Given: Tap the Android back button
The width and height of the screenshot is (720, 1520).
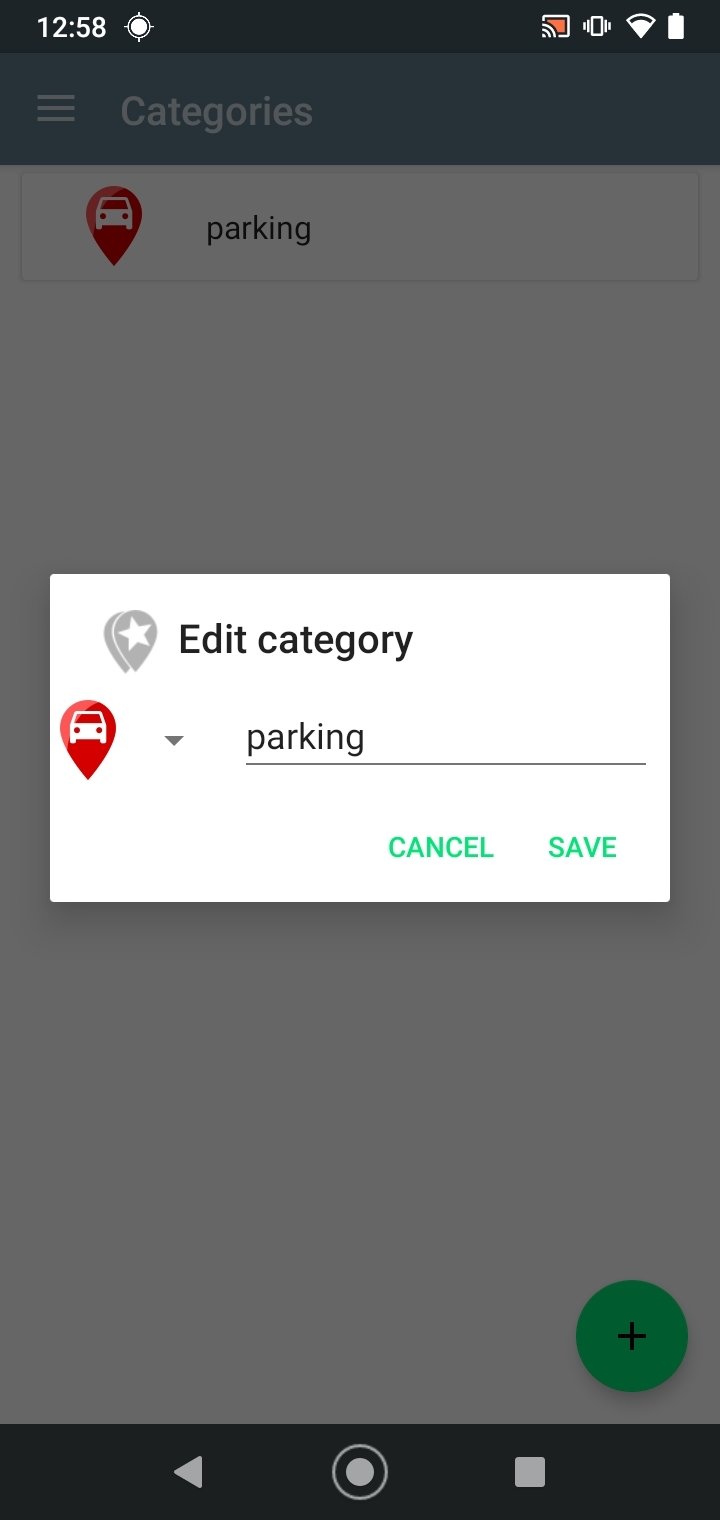Looking at the screenshot, I should click(188, 1472).
